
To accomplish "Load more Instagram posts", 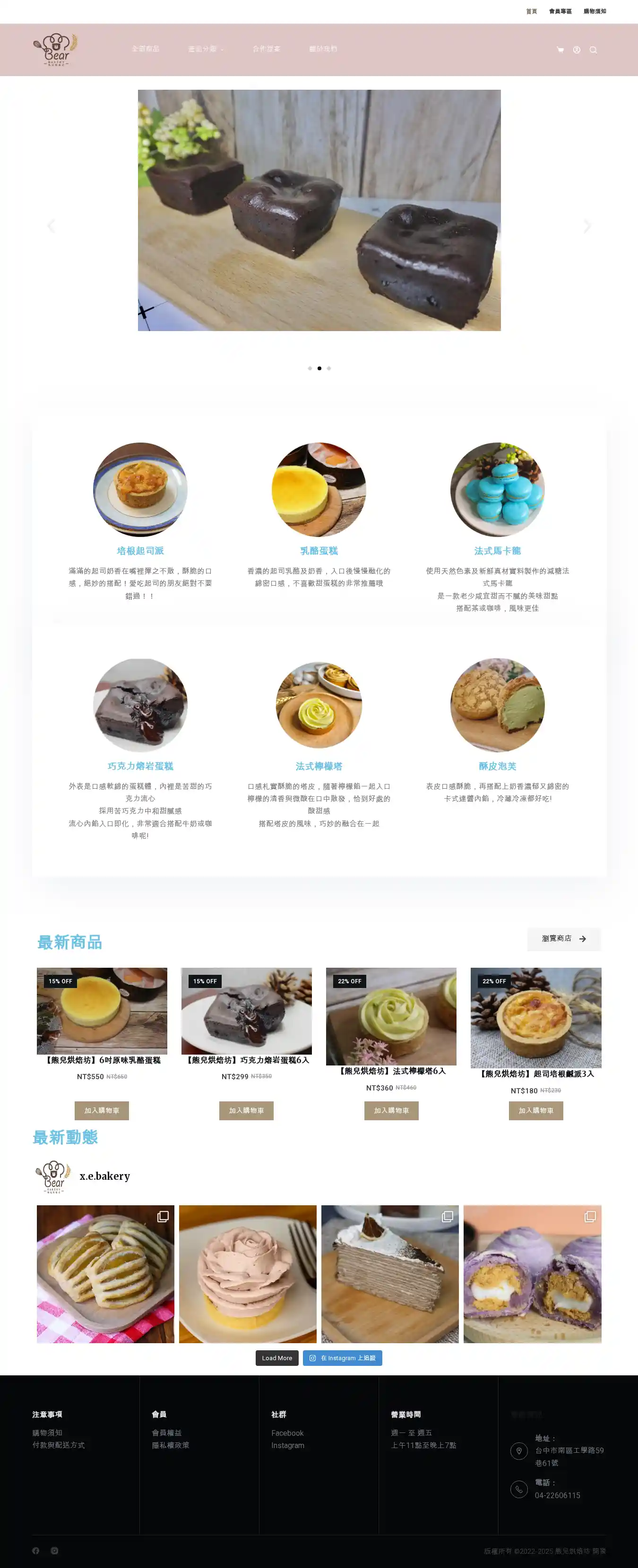I will [276, 1358].
